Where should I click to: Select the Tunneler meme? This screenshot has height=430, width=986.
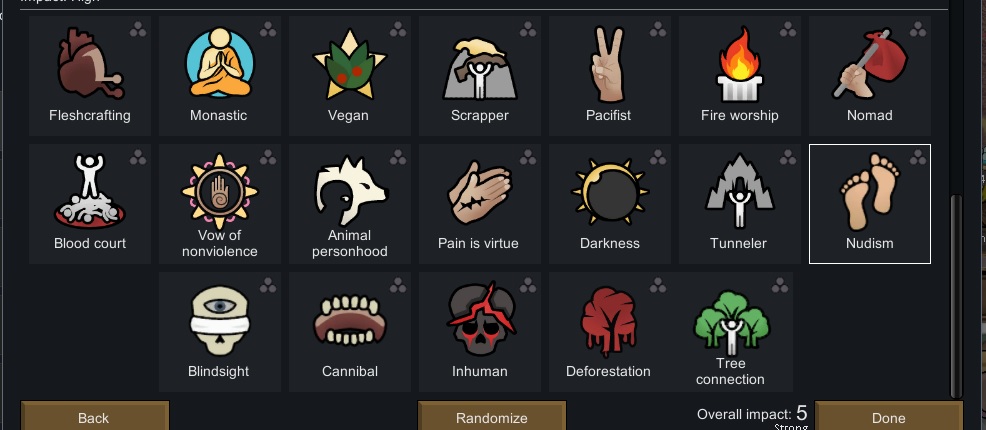click(740, 203)
